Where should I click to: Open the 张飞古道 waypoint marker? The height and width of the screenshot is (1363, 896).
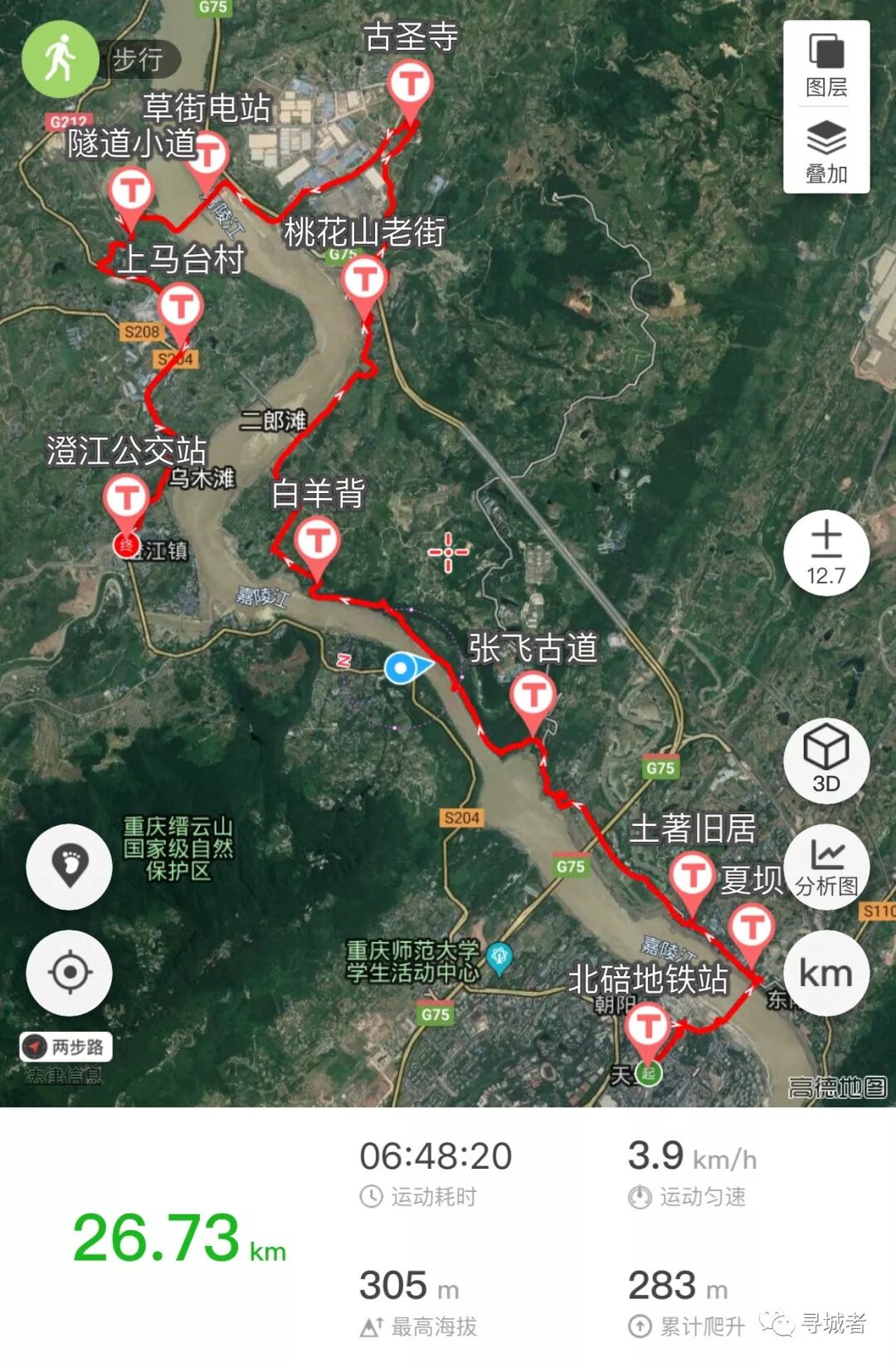533,695
